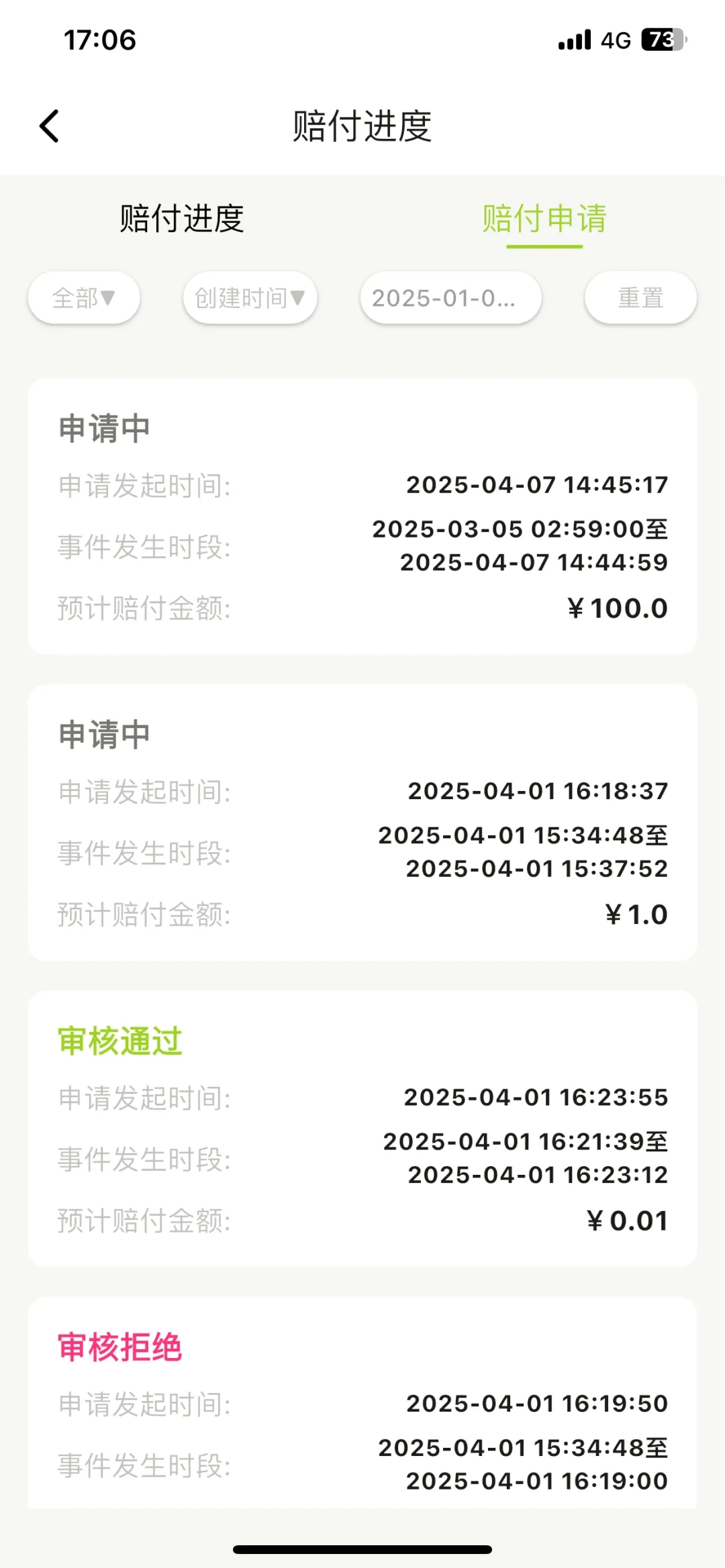The width and height of the screenshot is (725, 1568).
Task: Open the 创建时间 sort dropdown
Action: tap(250, 297)
